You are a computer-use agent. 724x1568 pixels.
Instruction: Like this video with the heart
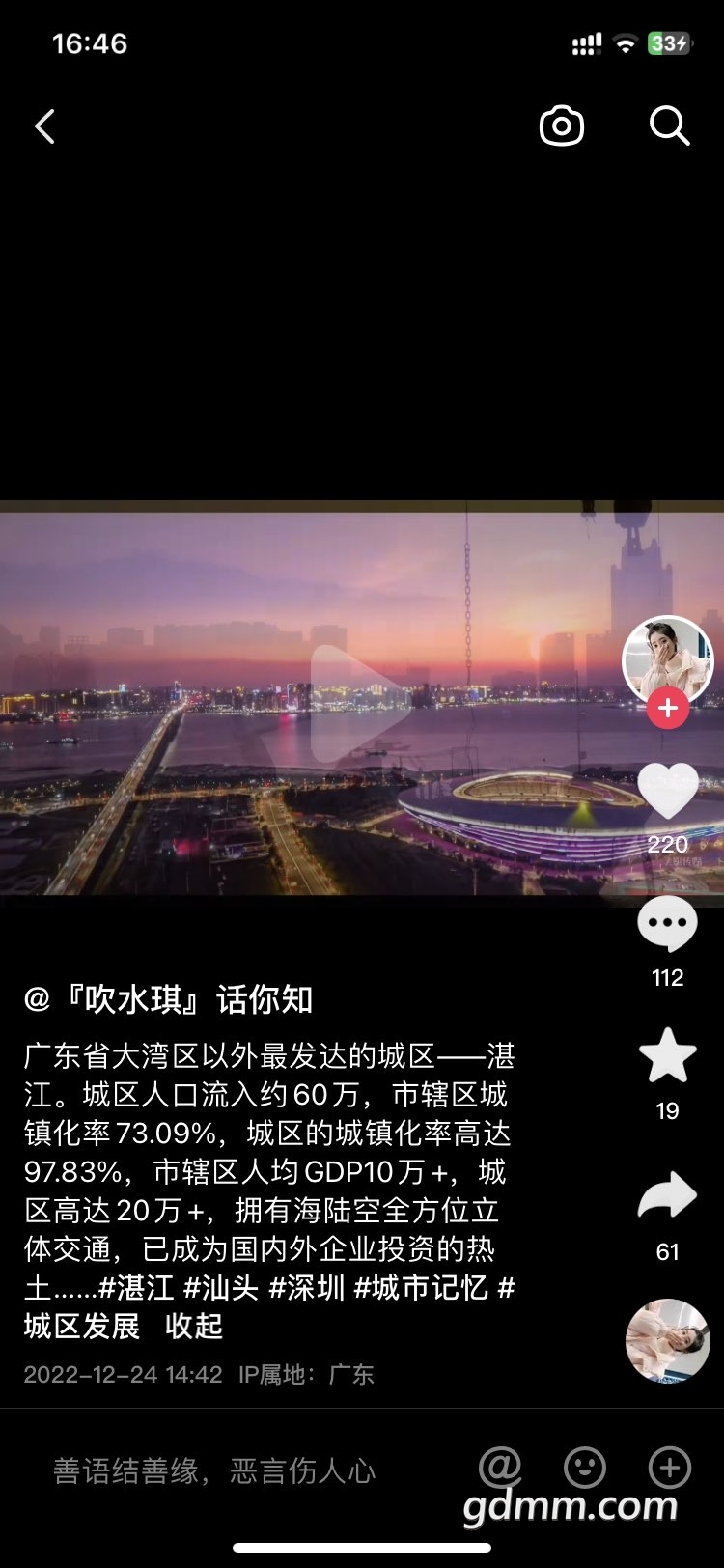667,792
